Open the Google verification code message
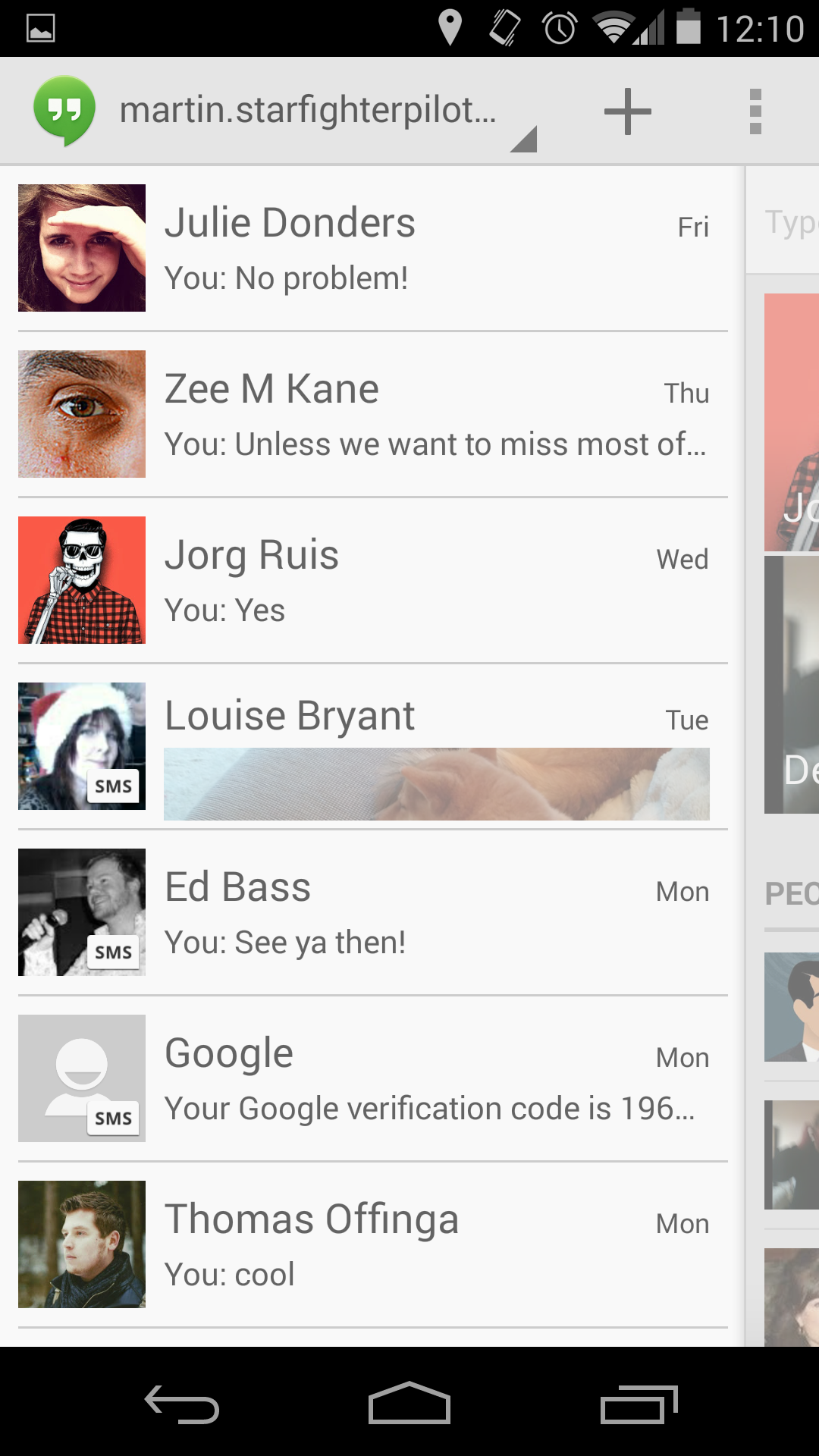The height and width of the screenshot is (1456, 819). pyautogui.click(x=372, y=1078)
